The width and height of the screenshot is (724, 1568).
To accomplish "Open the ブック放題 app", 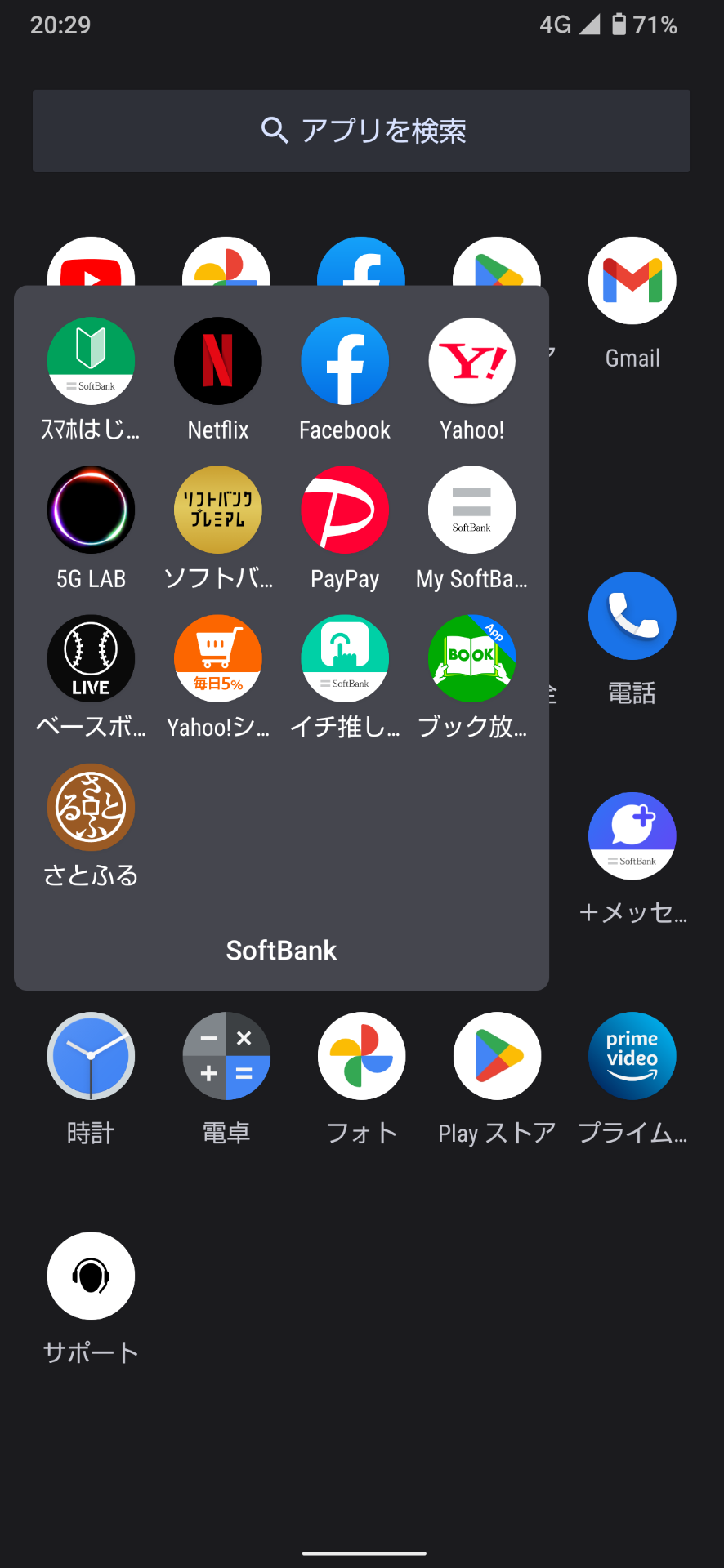I will point(471,658).
